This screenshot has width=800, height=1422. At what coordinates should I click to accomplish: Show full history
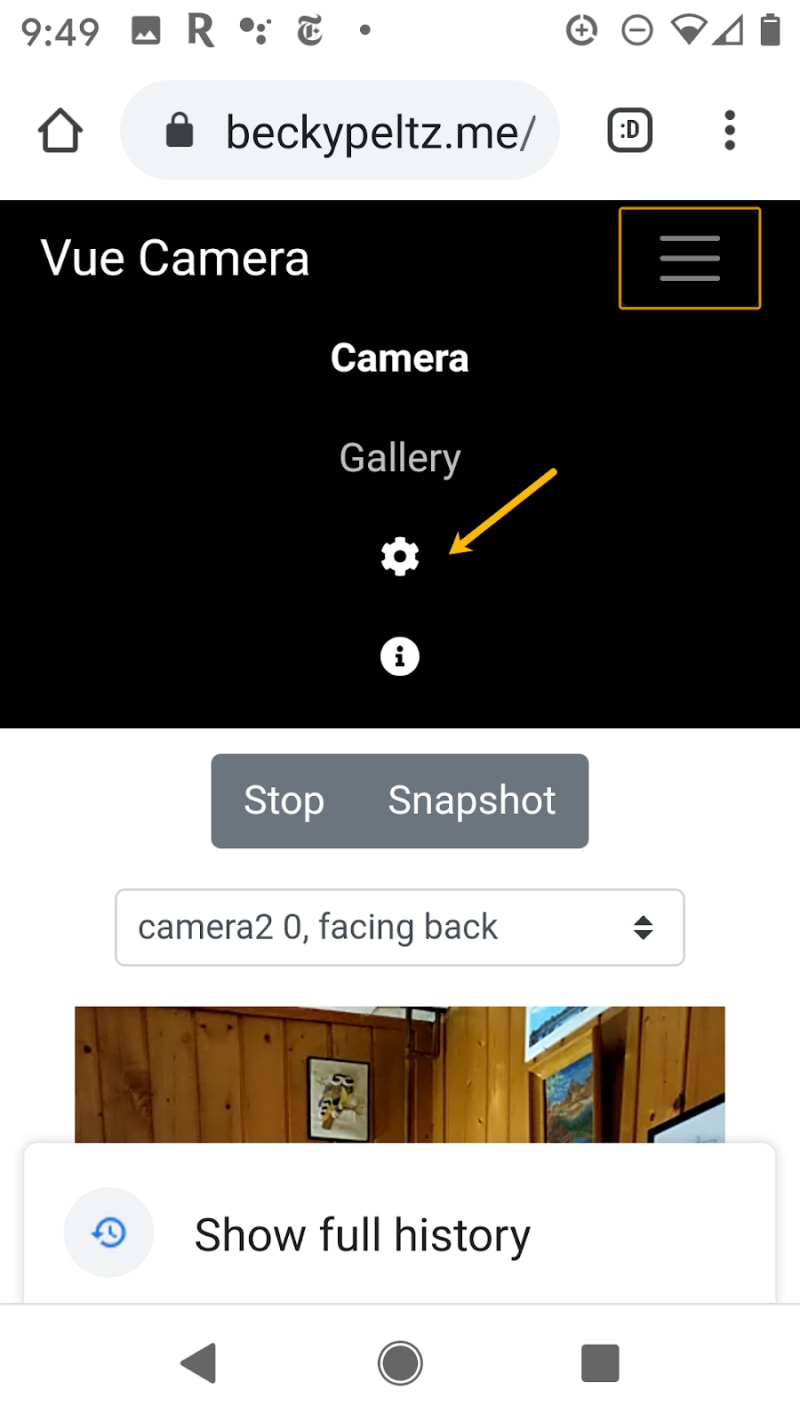(400, 1234)
